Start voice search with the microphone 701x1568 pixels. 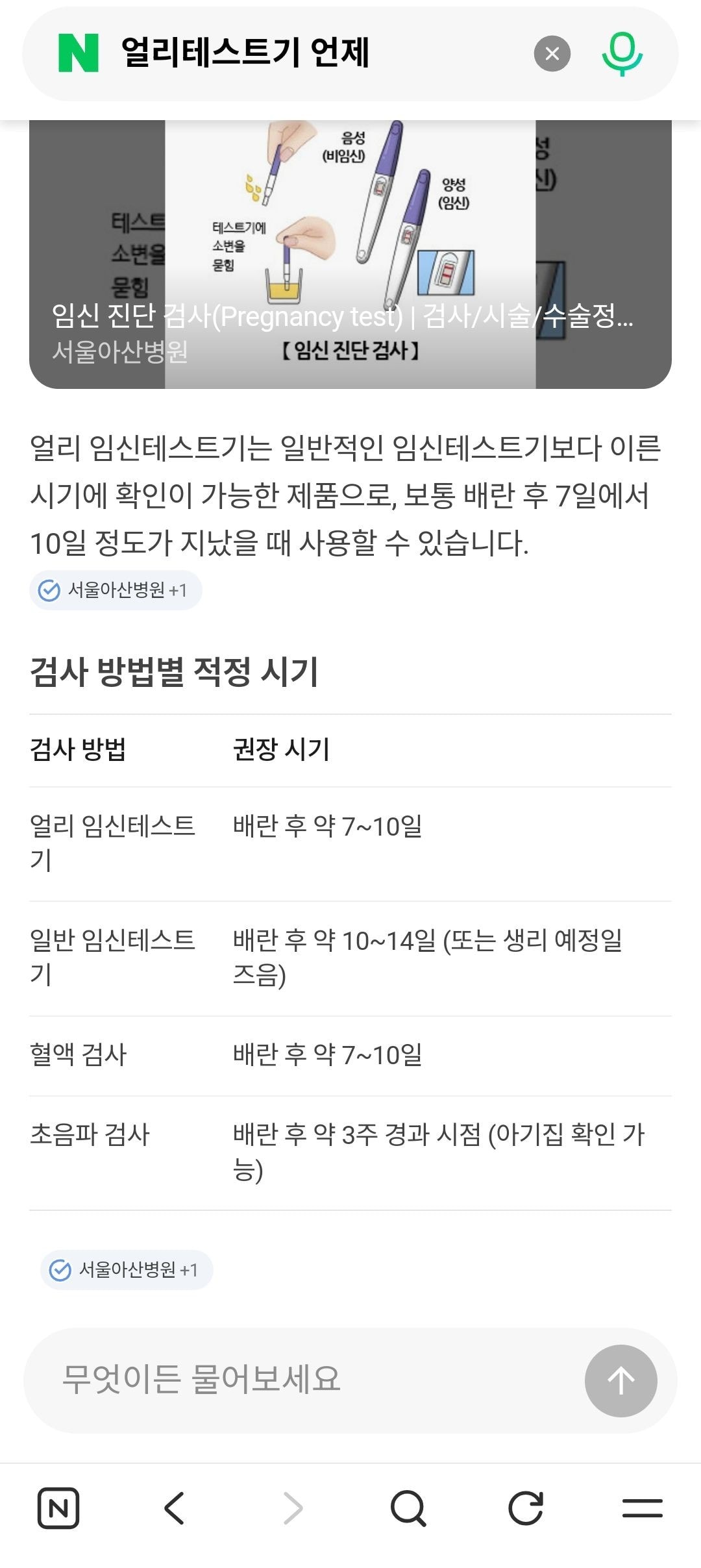(622, 54)
